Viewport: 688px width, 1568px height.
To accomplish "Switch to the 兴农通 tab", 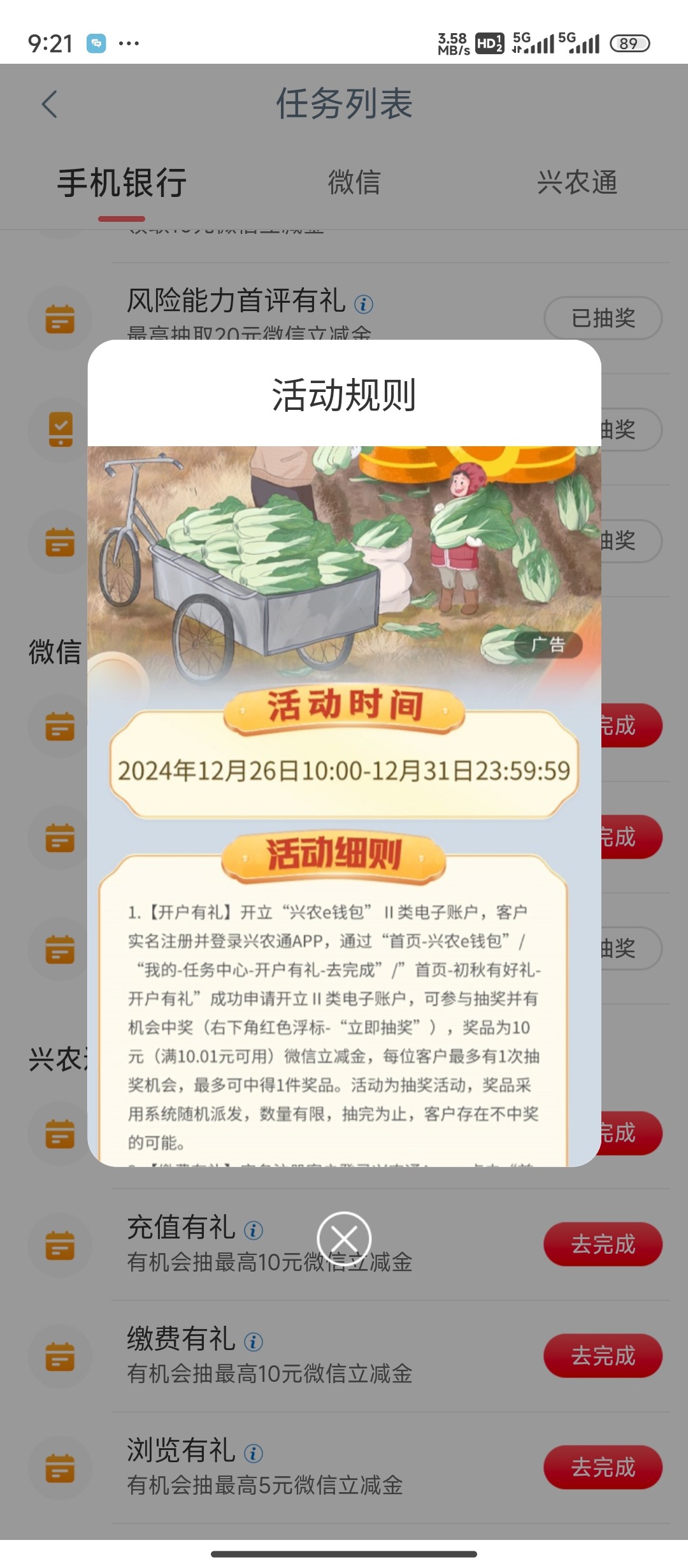I will pos(577,182).
